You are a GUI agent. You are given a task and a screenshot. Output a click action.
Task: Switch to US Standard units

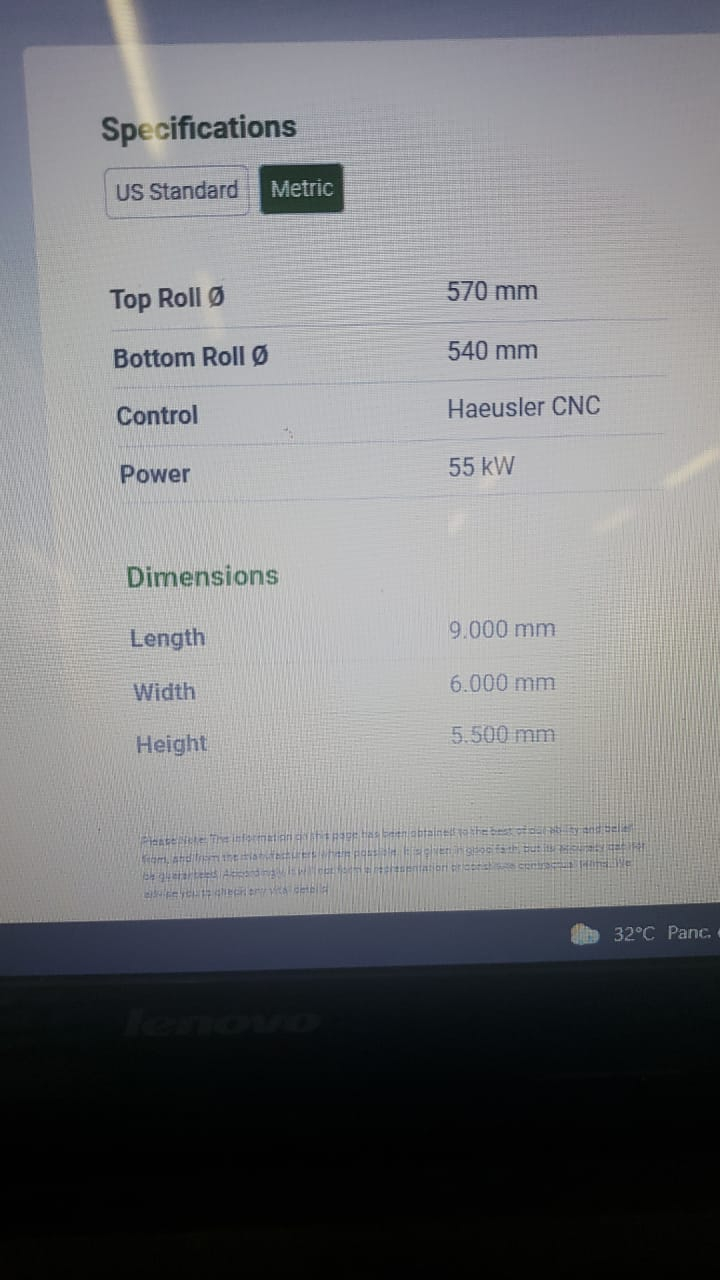pos(176,191)
